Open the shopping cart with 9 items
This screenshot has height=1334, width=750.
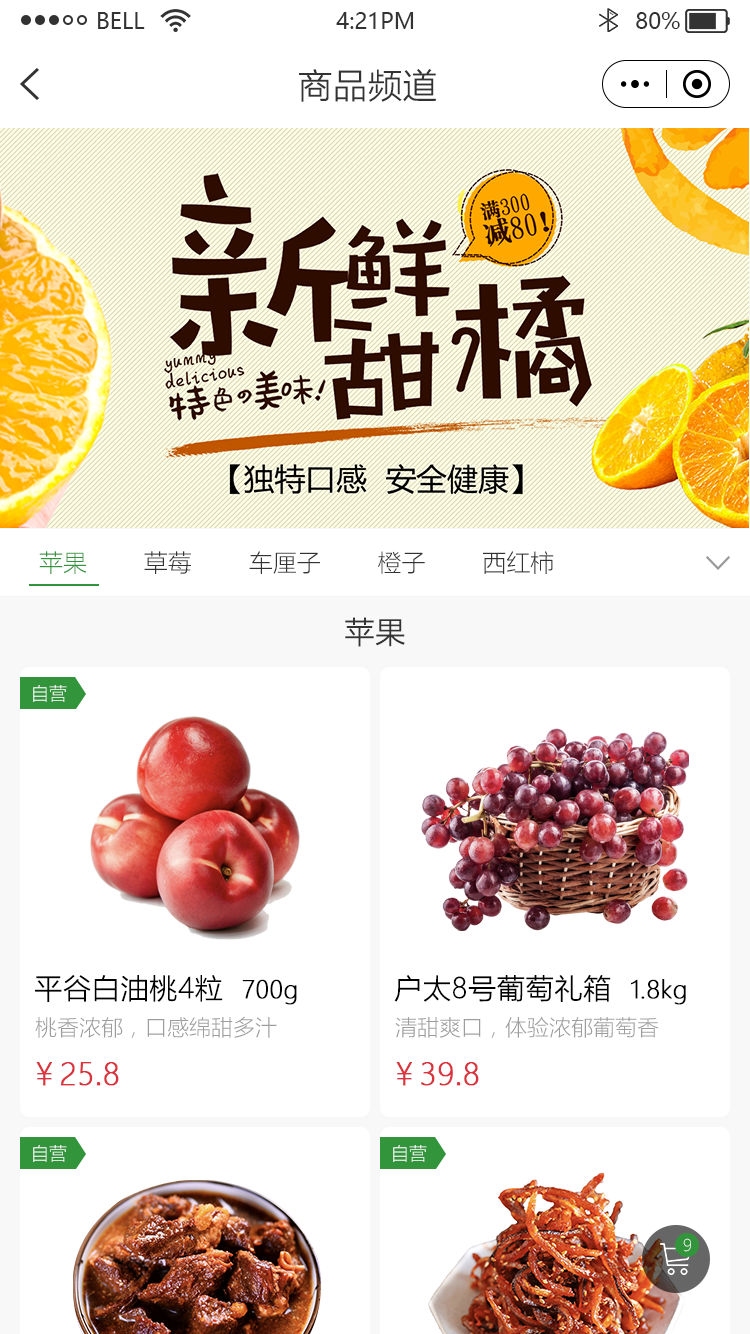[x=676, y=1260]
